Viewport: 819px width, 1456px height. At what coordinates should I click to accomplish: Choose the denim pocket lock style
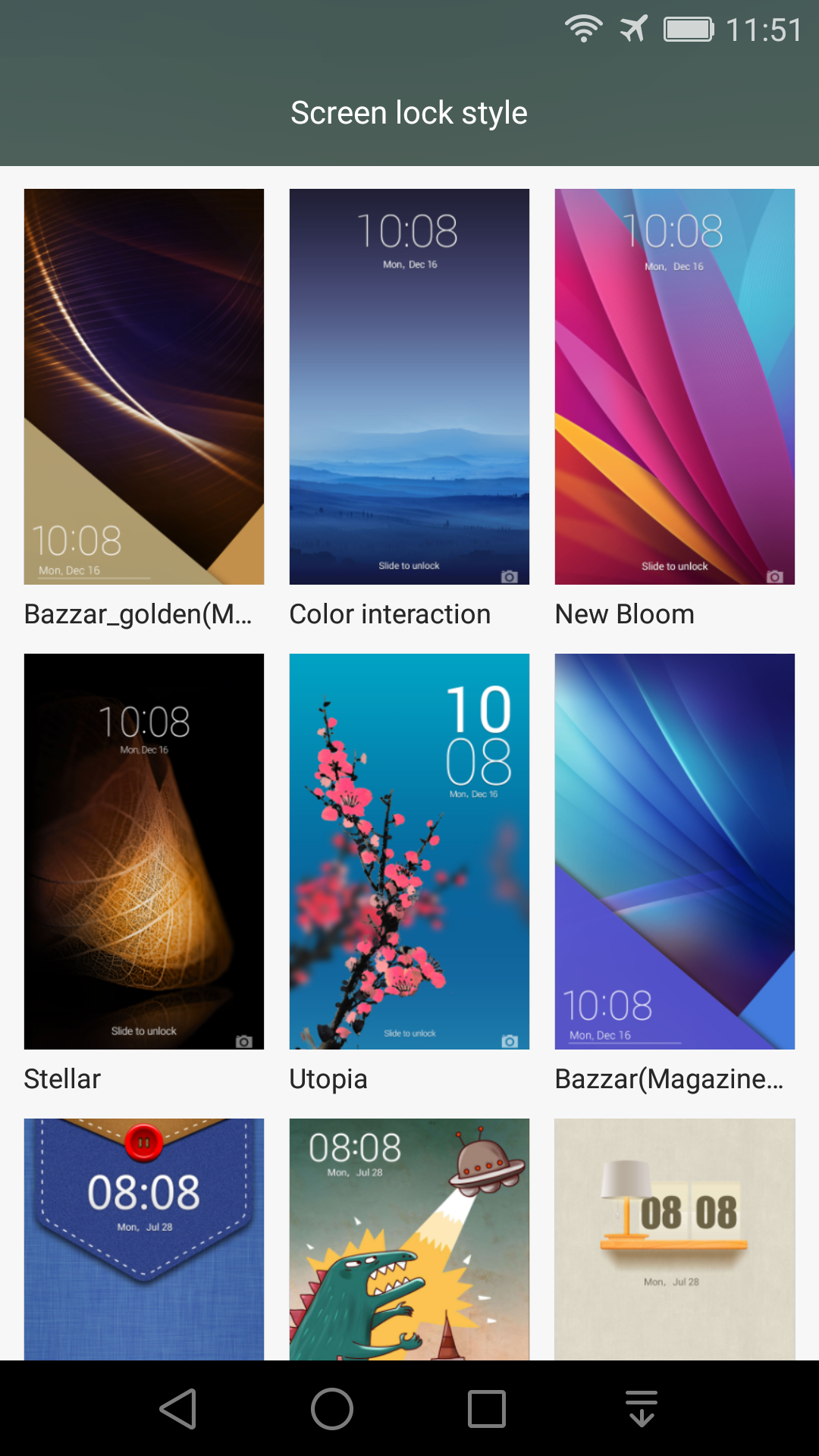click(144, 1239)
